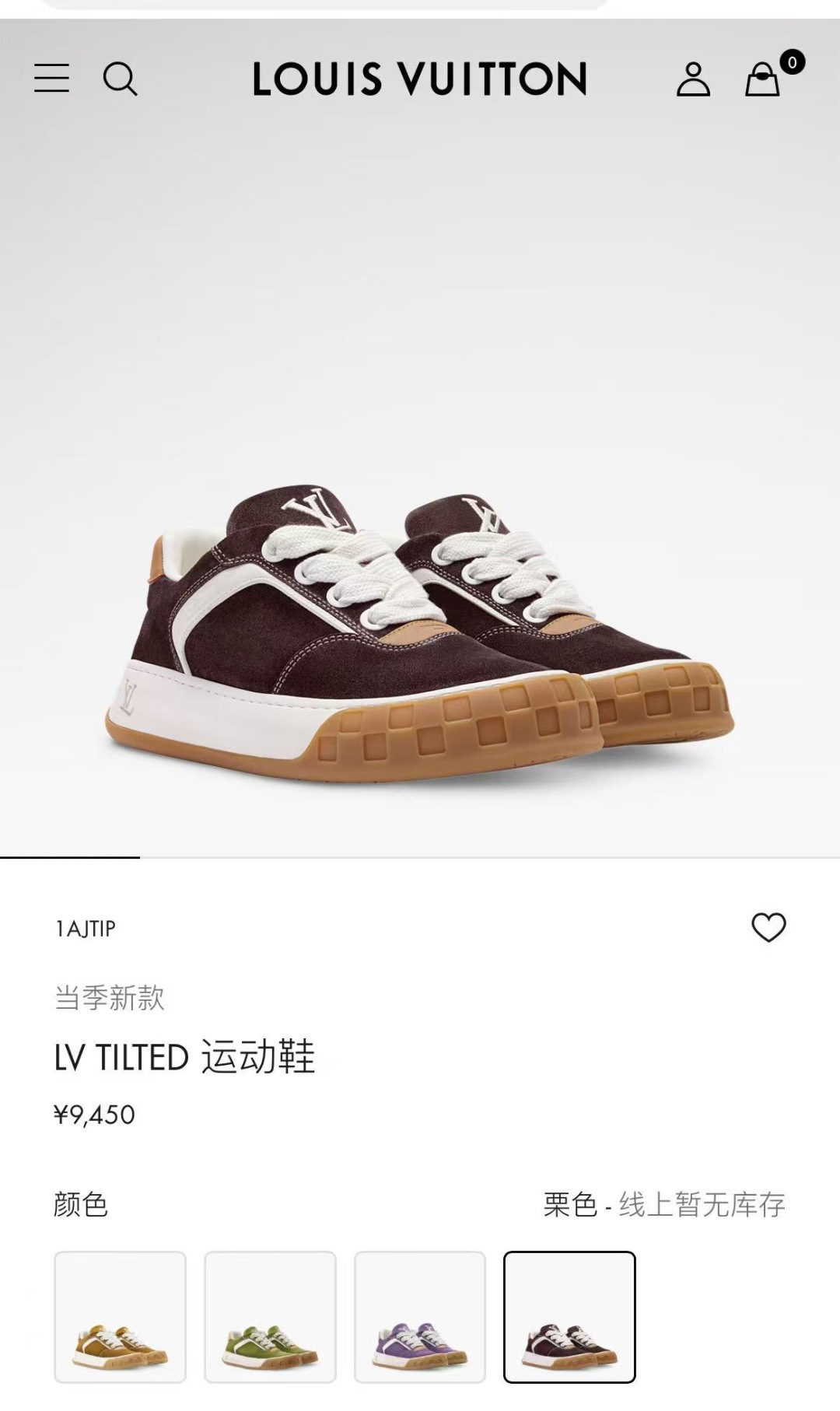Select the tan brown color swatch
840x1411 pixels.
point(120,1317)
